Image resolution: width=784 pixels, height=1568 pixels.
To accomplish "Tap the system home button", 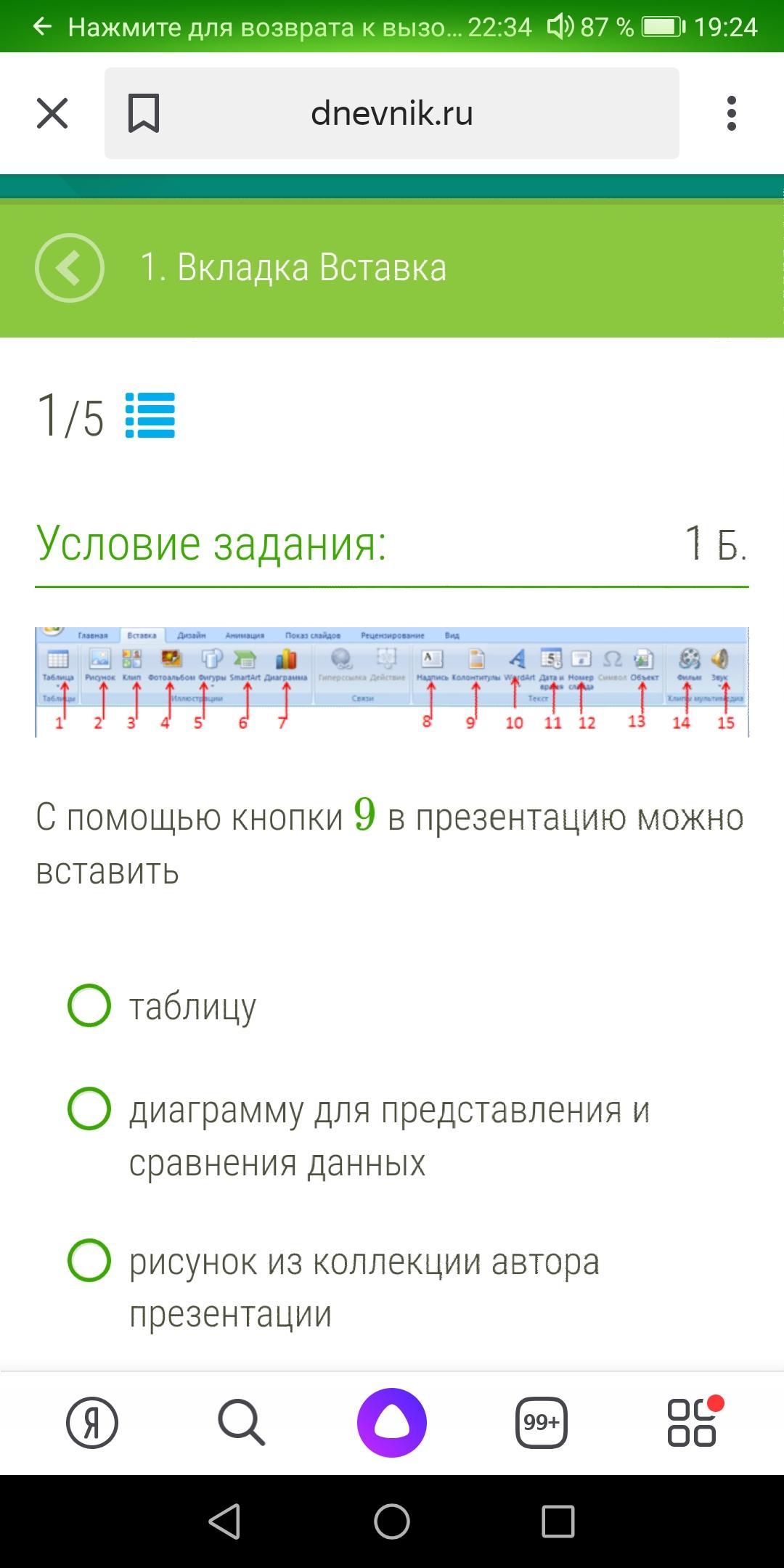I will point(392,1522).
